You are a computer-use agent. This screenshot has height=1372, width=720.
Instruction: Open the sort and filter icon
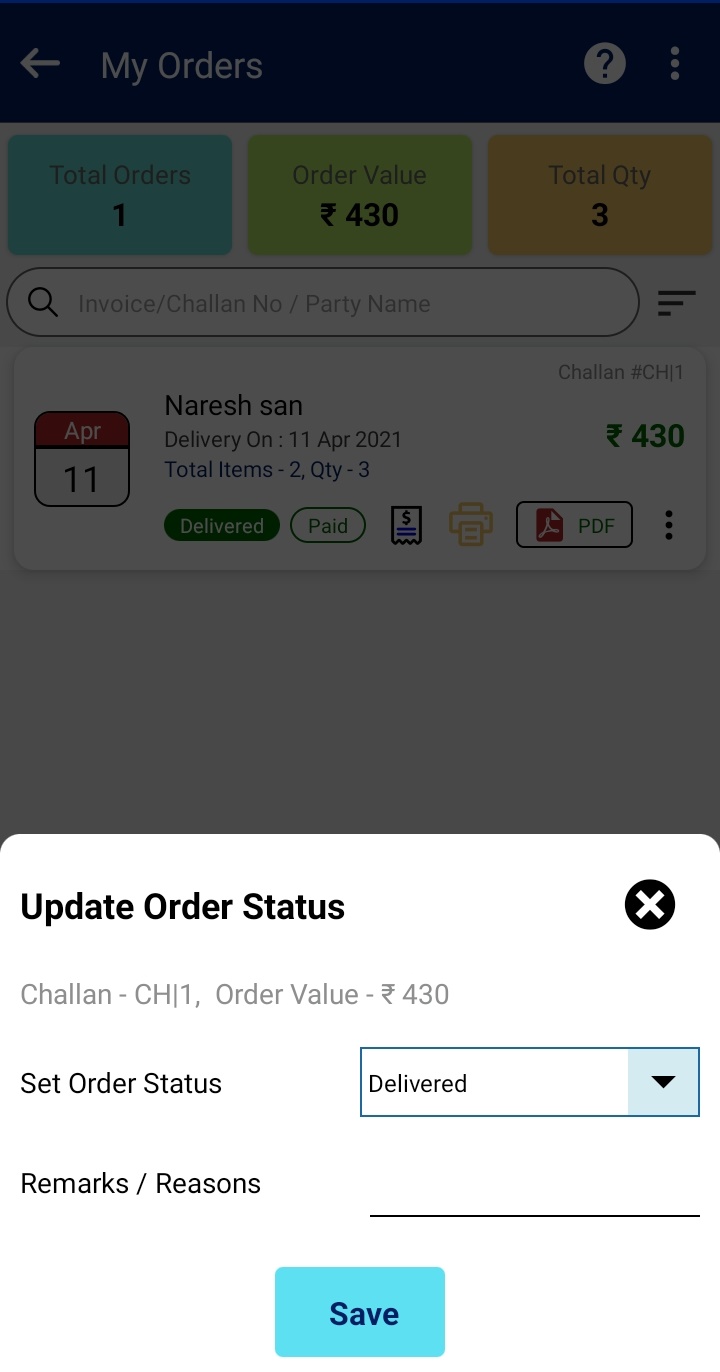pyautogui.click(x=676, y=303)
